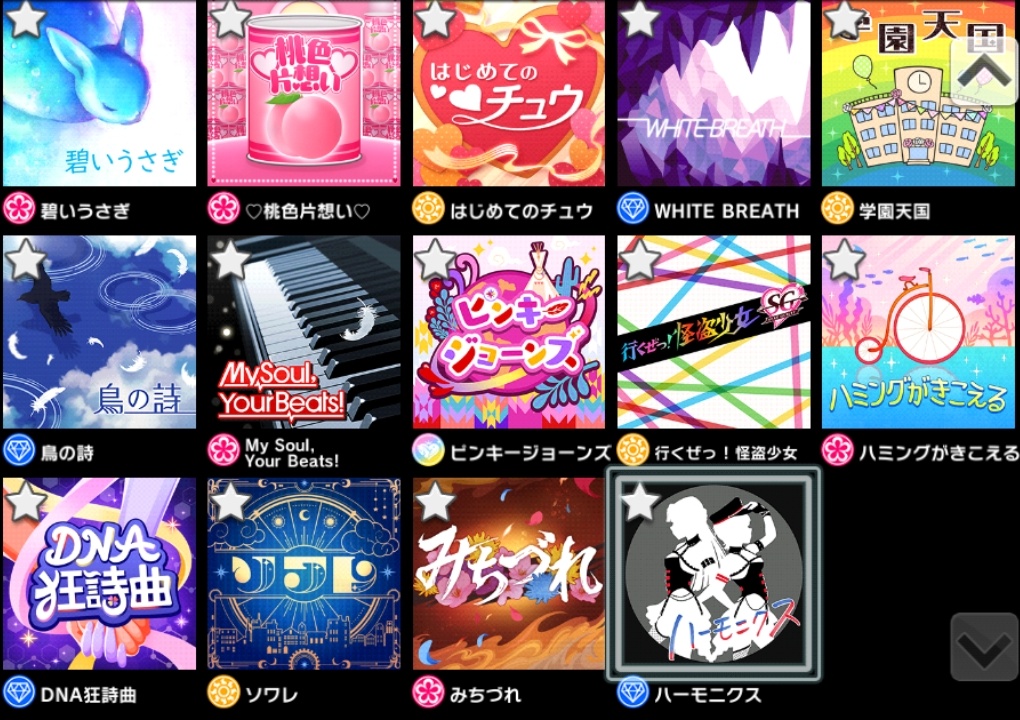
Task: Open the ピンキージョーンズ song
Action: tap(509, 334)
